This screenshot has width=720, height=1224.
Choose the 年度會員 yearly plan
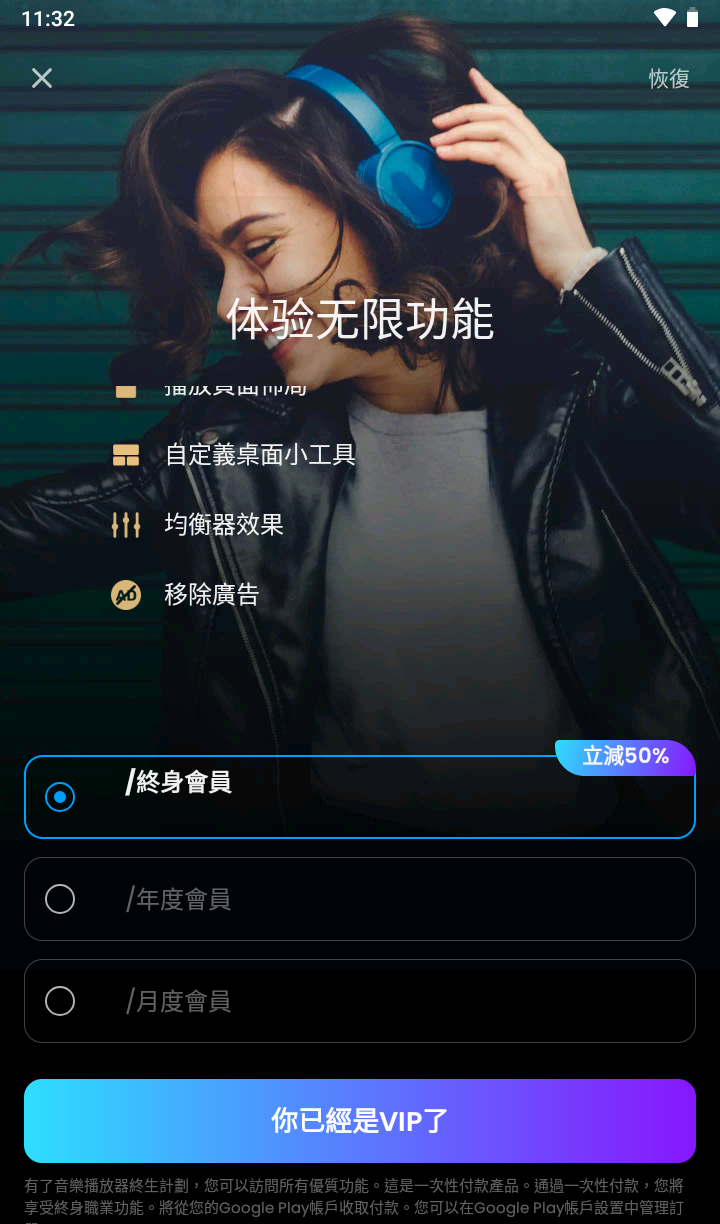click(x=359, y=899)
